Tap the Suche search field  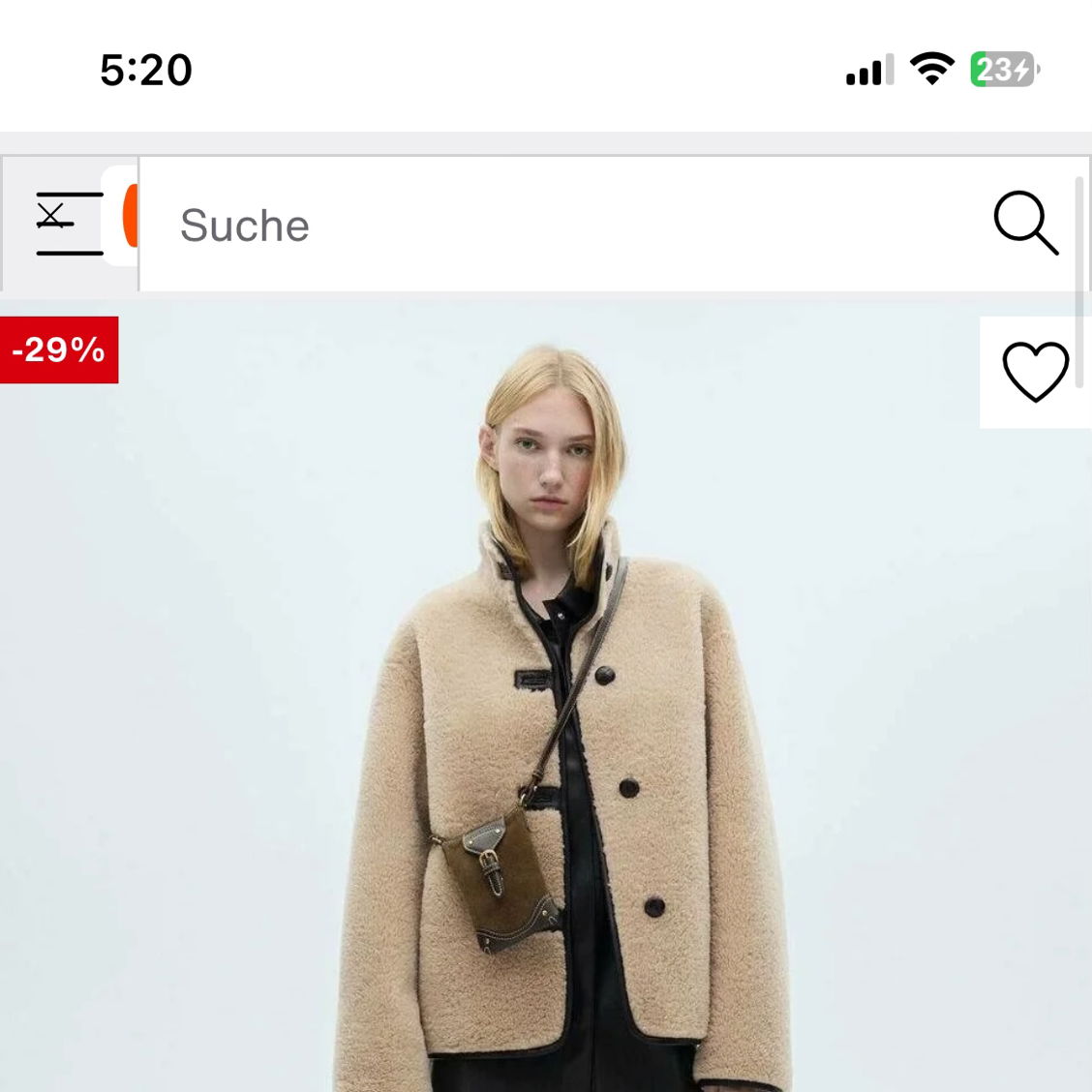click(x=561, y=225)
